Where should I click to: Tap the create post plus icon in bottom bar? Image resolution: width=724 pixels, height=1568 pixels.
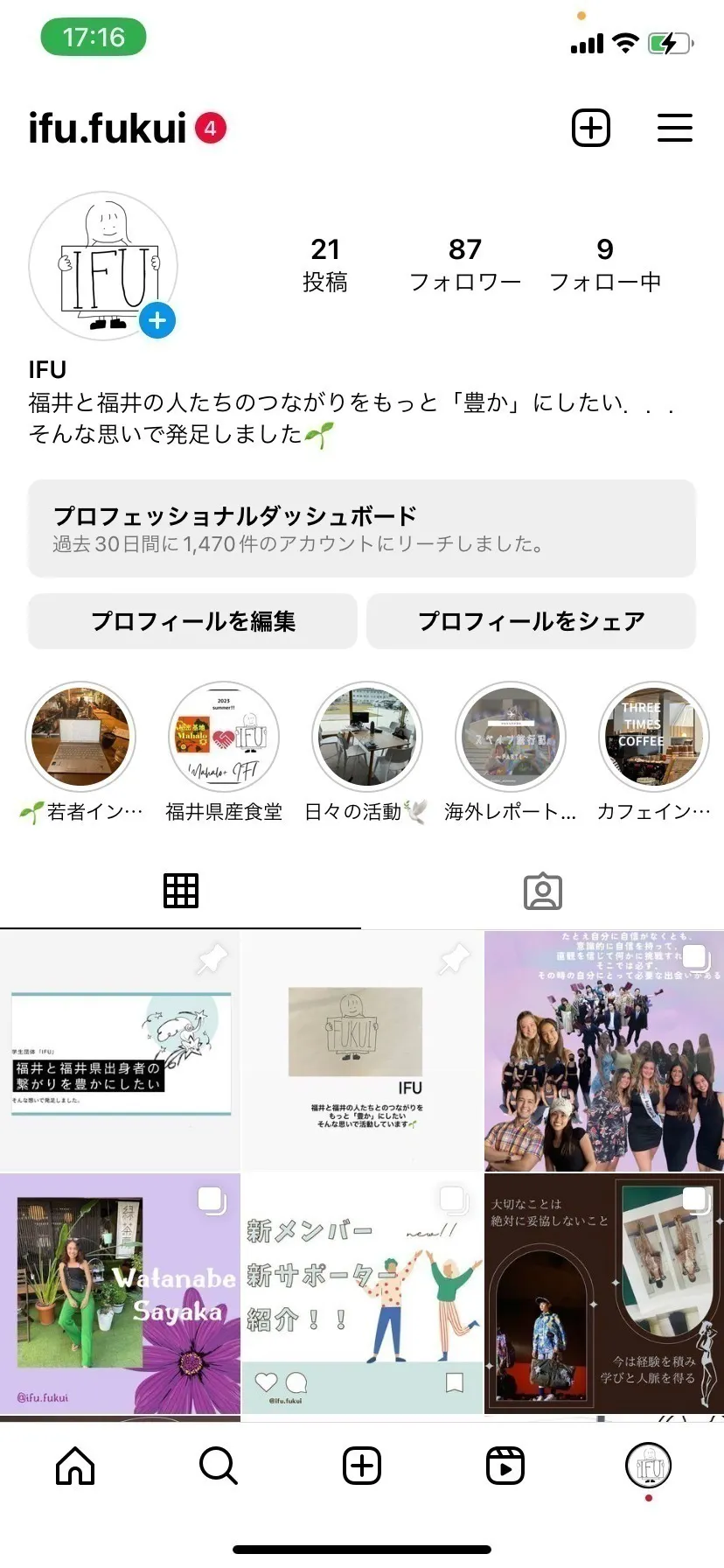[x=362, y=1466]
